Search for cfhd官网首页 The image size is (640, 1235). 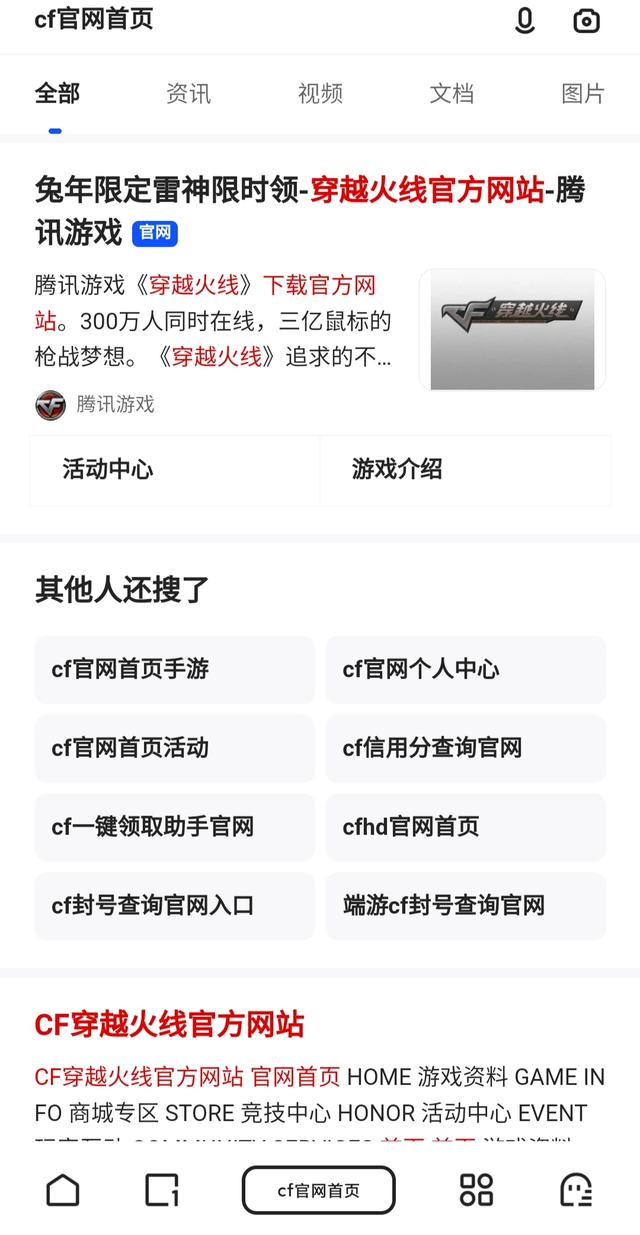click(465, 827)
